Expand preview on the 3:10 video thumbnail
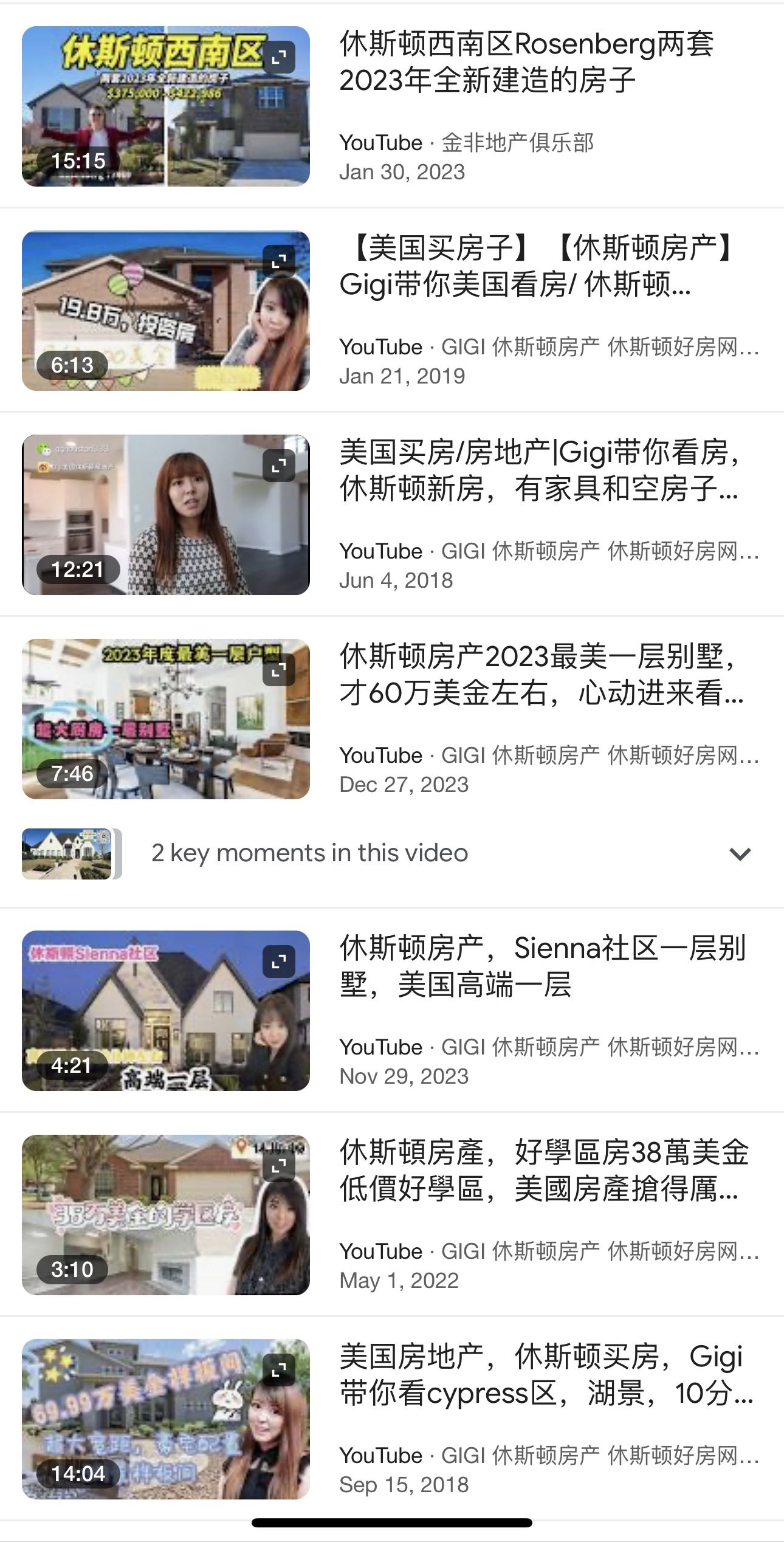 point(279,1166)
